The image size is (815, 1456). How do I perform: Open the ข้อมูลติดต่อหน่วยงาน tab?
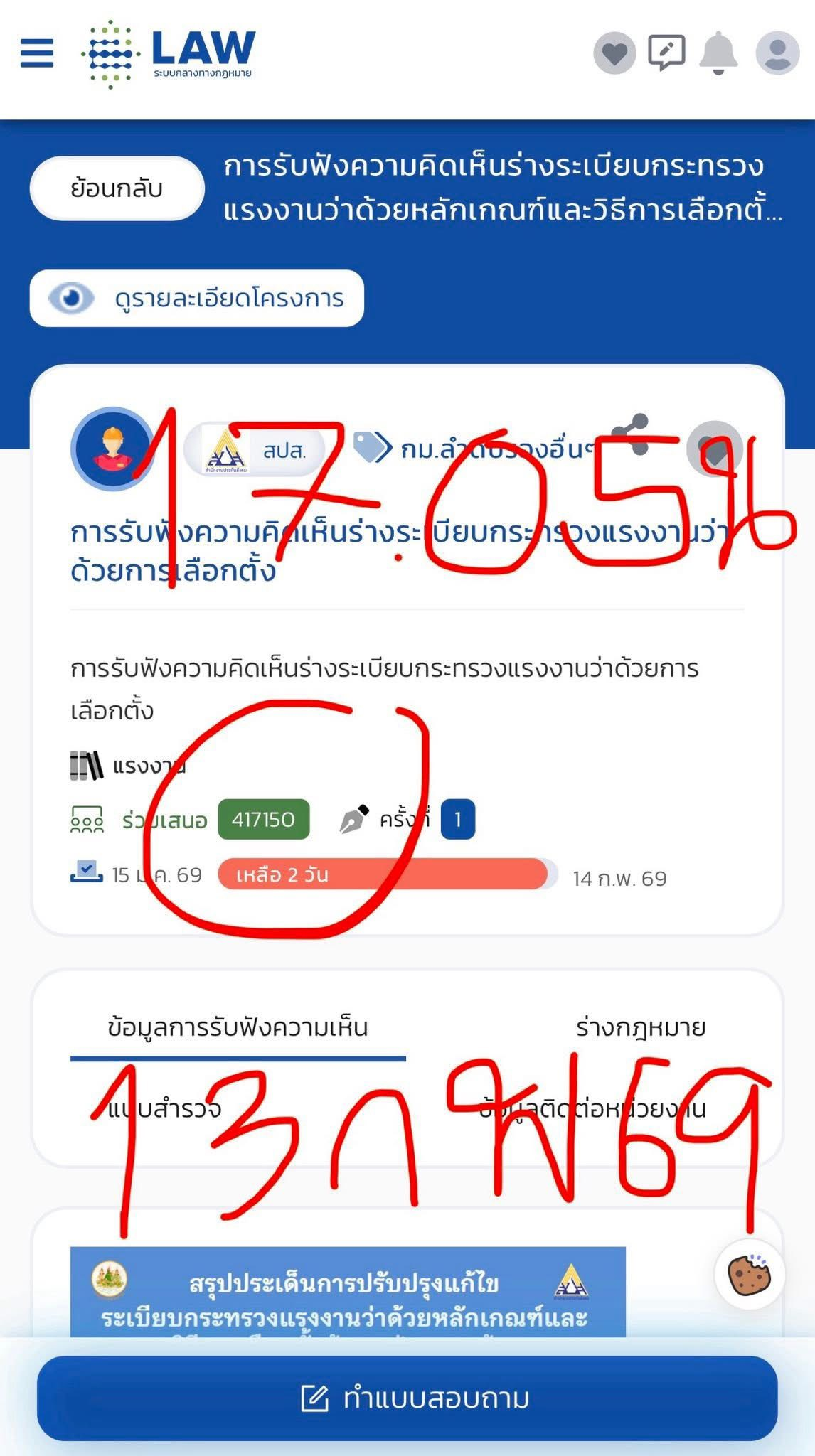click(x=592, y=1109)
